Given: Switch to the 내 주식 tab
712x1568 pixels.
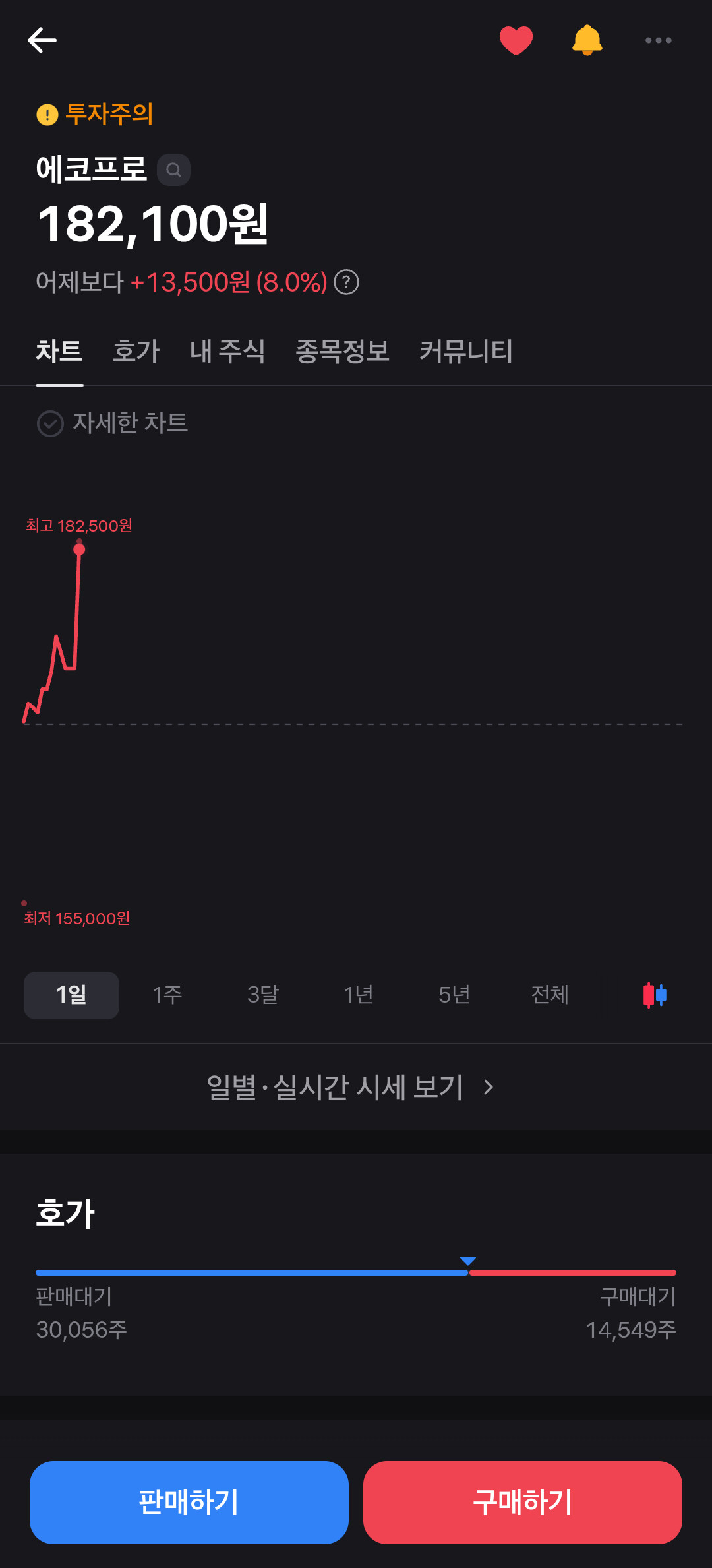Looking at the screenshot, I should [227, 351].
